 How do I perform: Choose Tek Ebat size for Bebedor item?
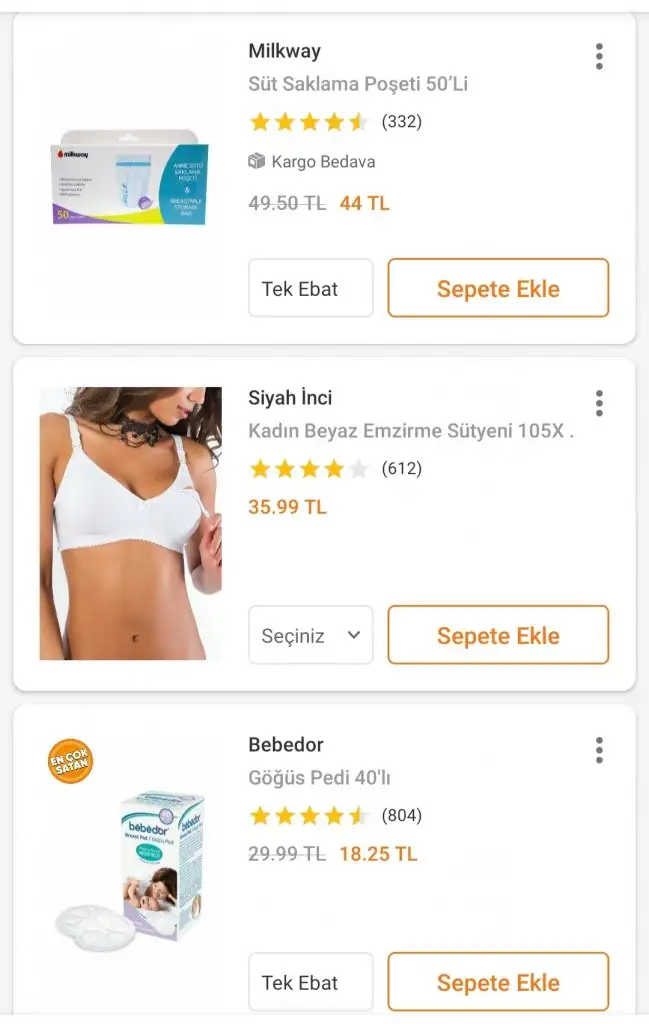tap(310, 982)
